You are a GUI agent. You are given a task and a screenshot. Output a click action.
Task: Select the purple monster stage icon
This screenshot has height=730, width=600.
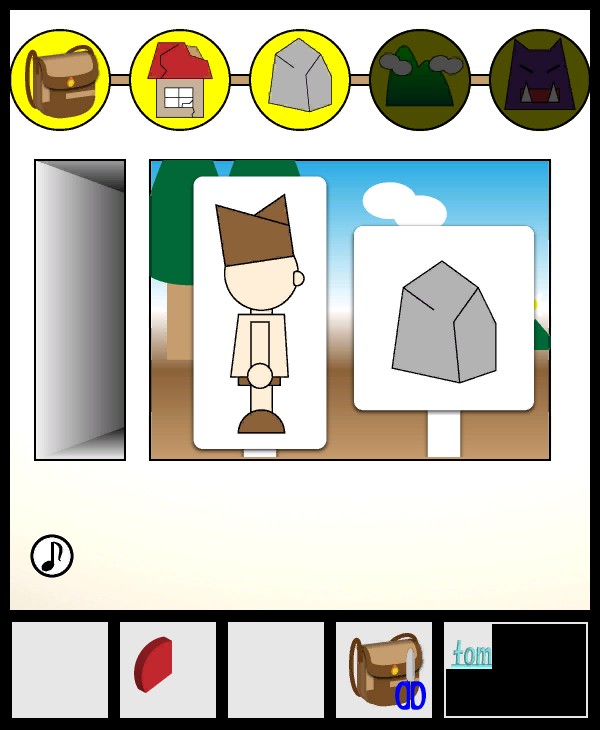tap(539, 80)
